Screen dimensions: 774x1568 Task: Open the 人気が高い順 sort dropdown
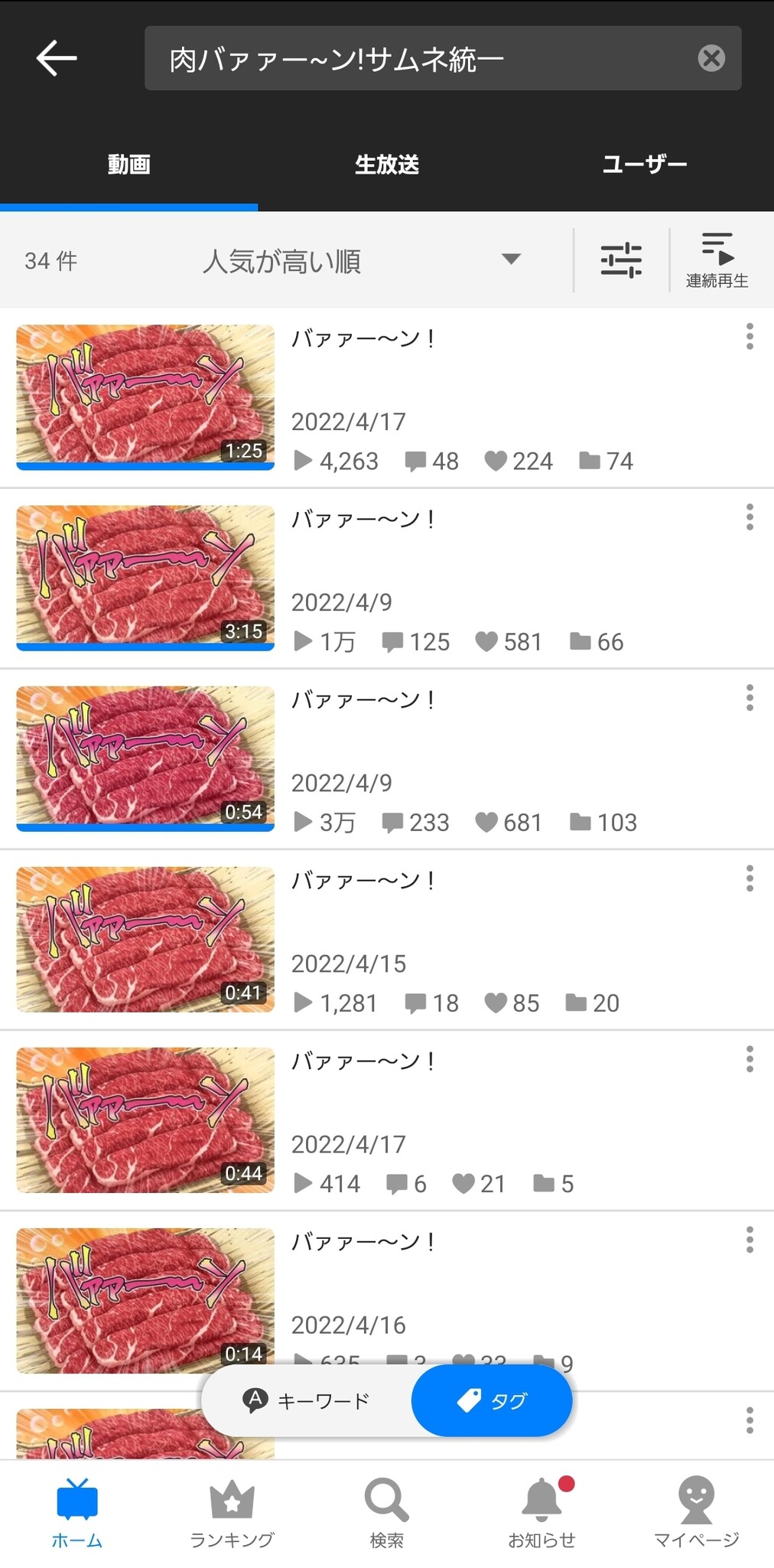[359, 261]
